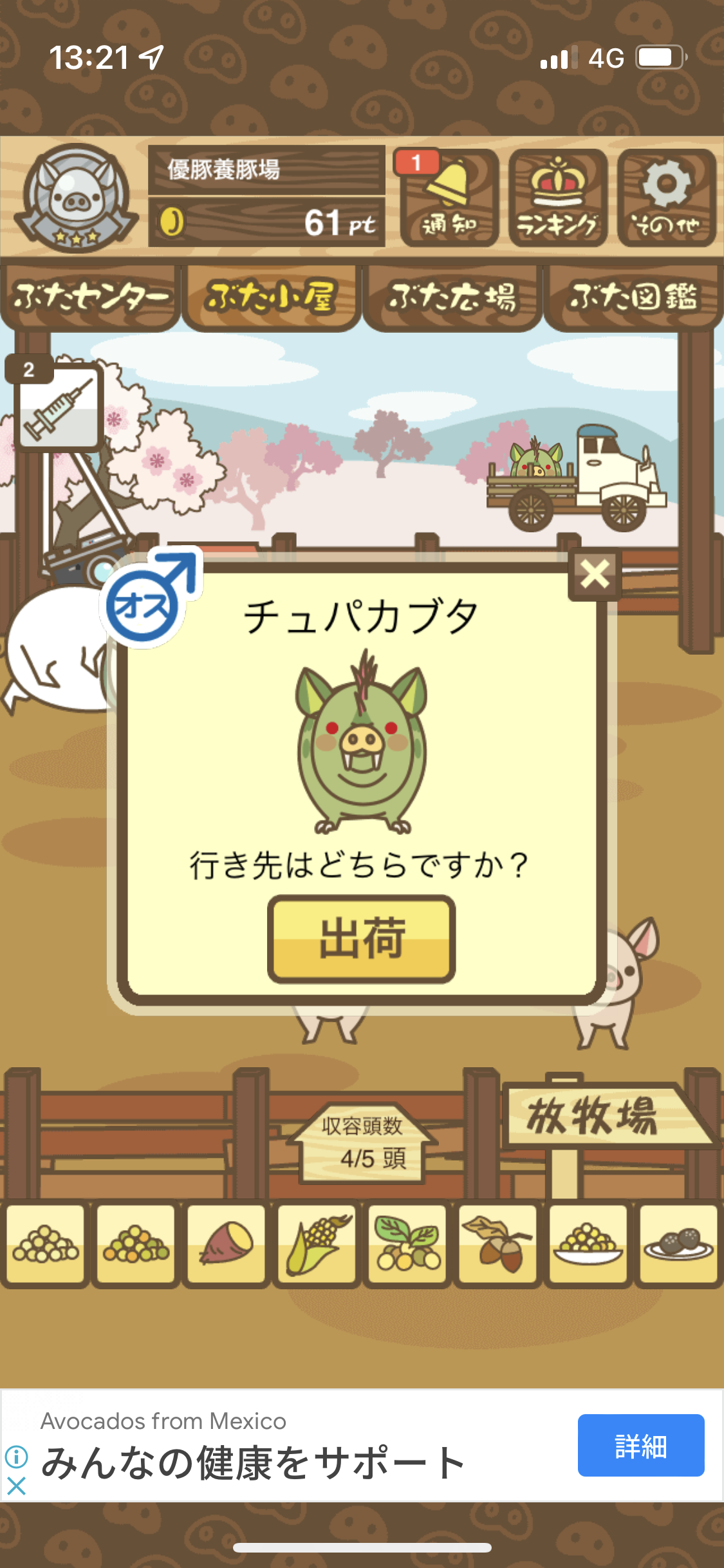This screenshot has width=724, height=1568.
Task: Switch to the ぶたセンター tab
Action: click(91, 297)
